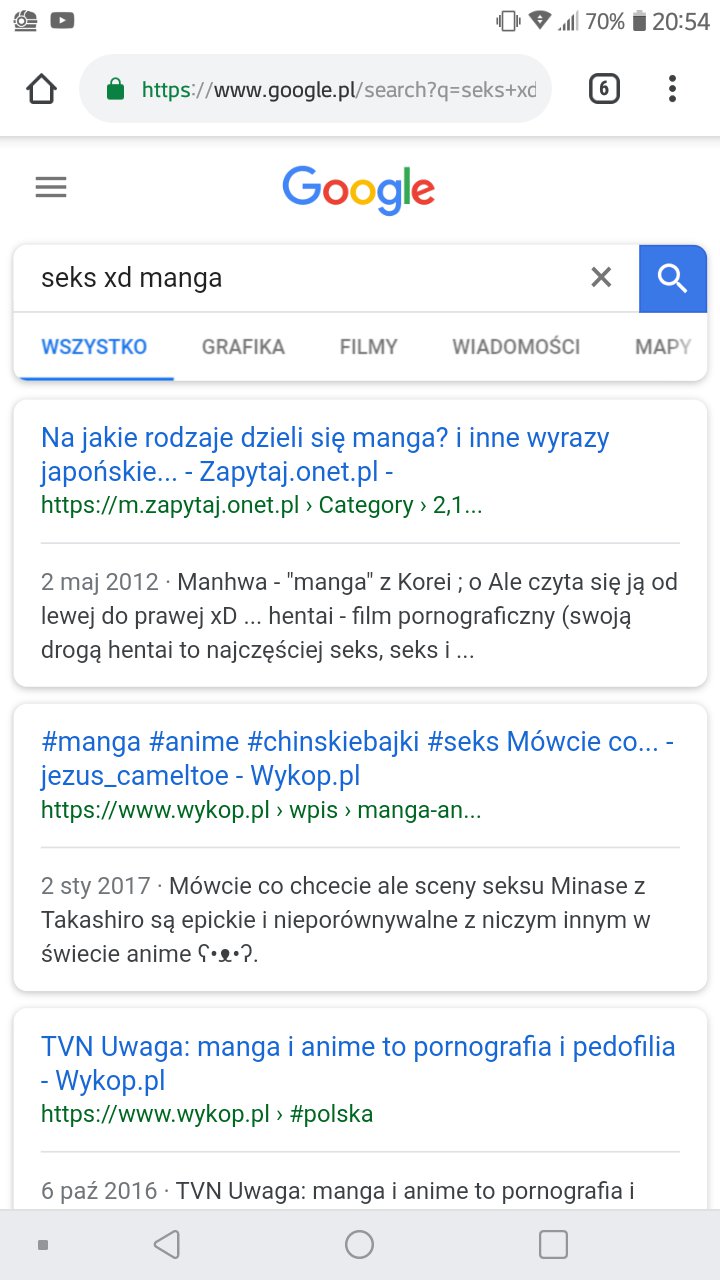720x1280 pixels.
Task: Switch to the MAPY tab
Action: [663, 347]
